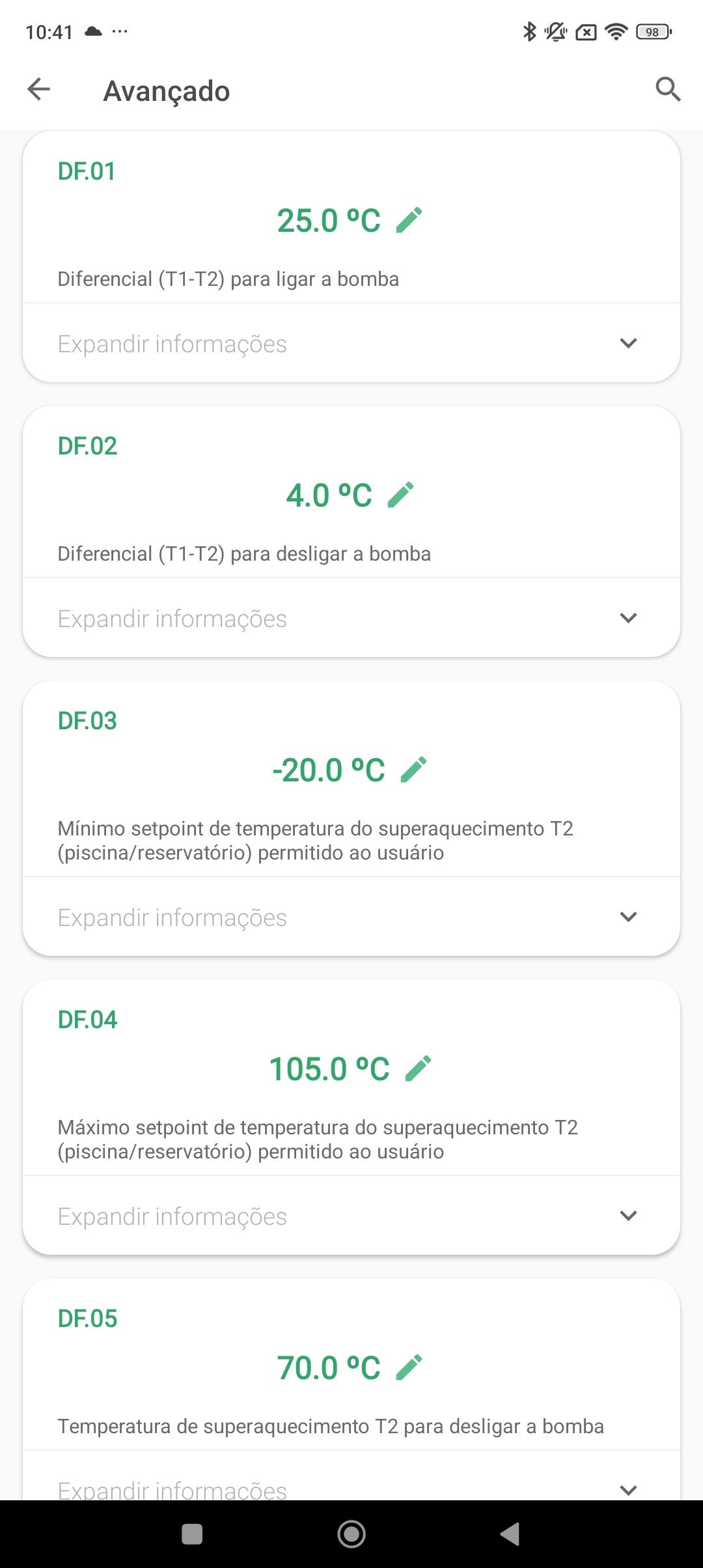The height and width of the screenshot is (1568, 703).
Task: Expand informações for DF.01
Action: pos(351,343)
